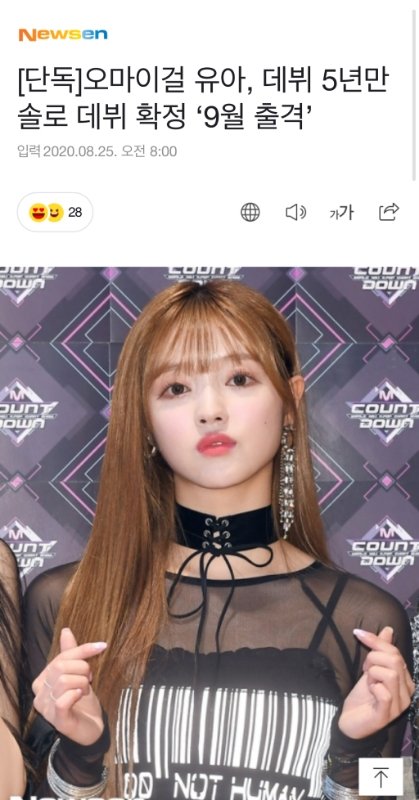Image resolution: width=419 pixels, height=800 pixels.
Task: Listen to article with the speaker icon
Action: pyautogui.click(x=295, y=212)
